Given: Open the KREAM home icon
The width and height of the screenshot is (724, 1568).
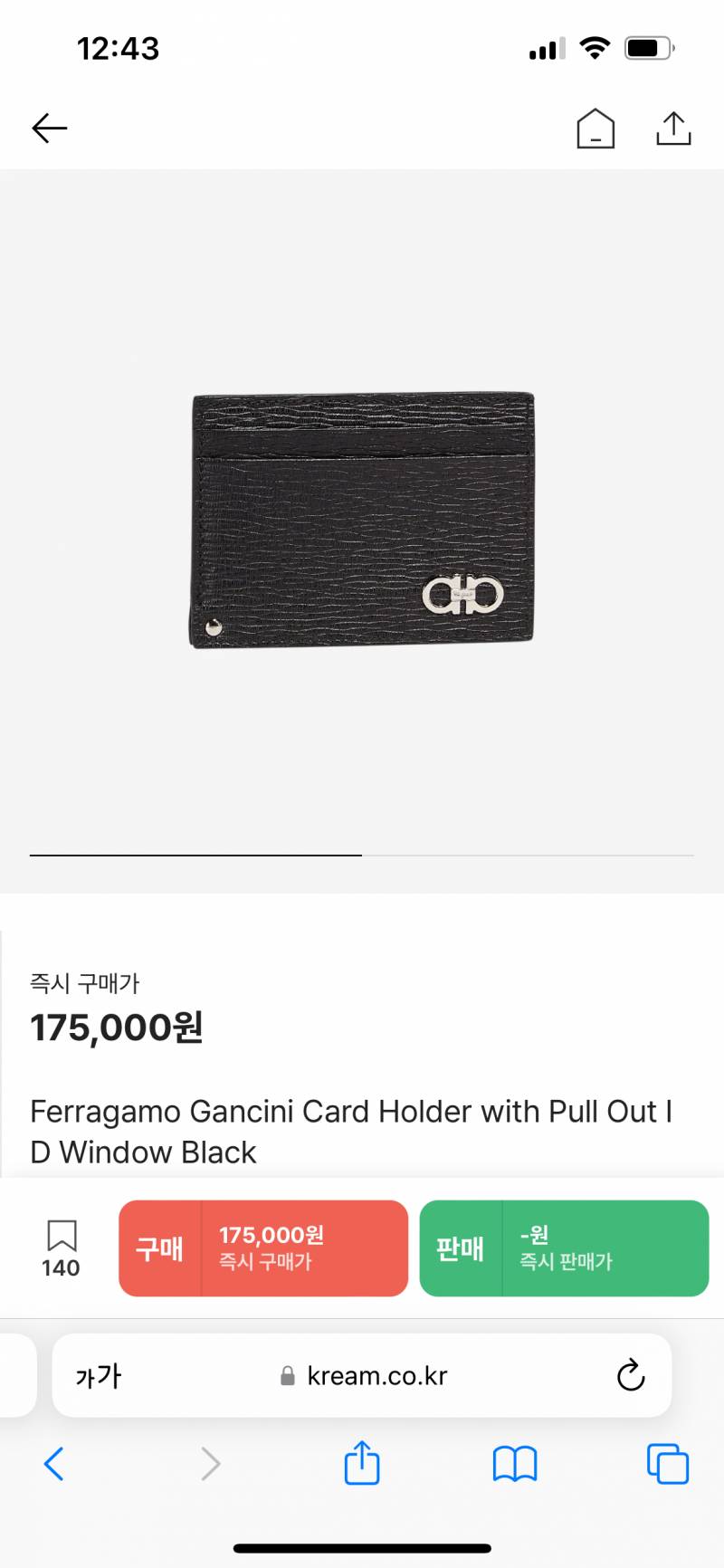Looking at the screenshot, I should coord(595,129).
